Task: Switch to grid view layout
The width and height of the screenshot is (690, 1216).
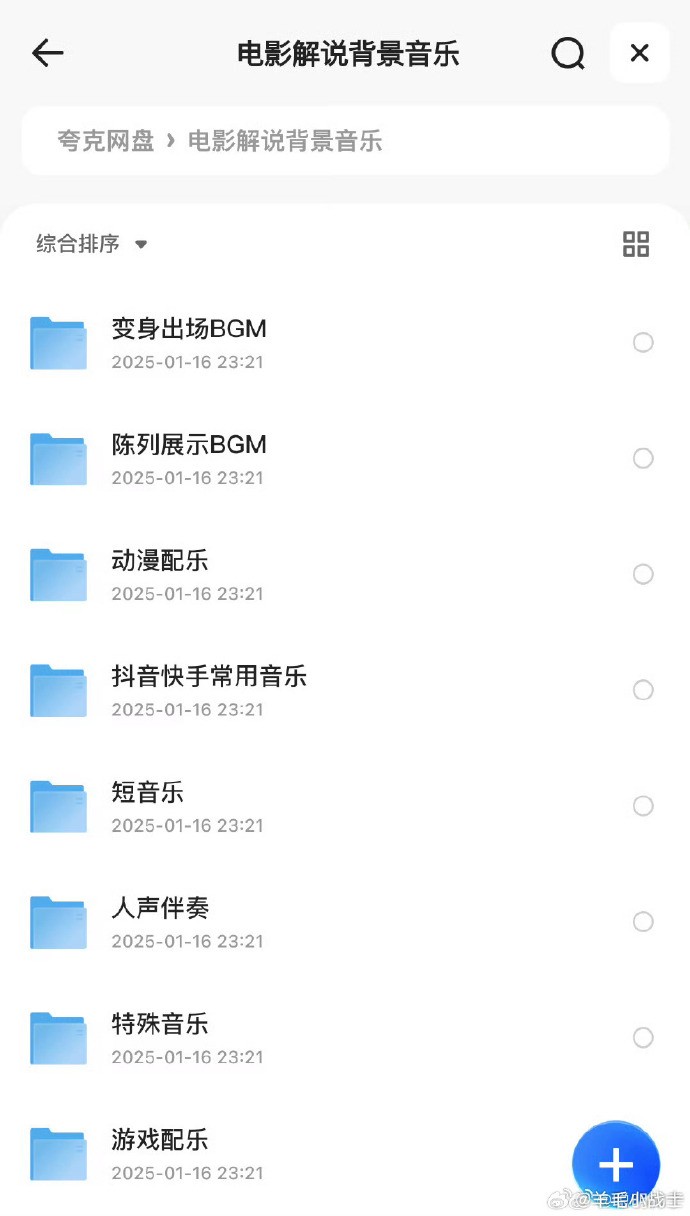Action: (636, 244)
